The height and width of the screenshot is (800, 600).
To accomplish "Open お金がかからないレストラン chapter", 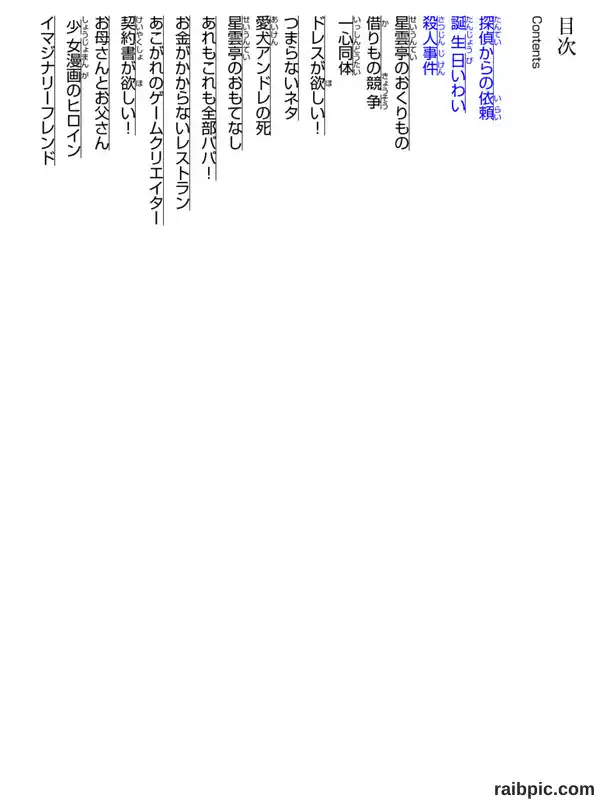I will (x=183, y=113).
